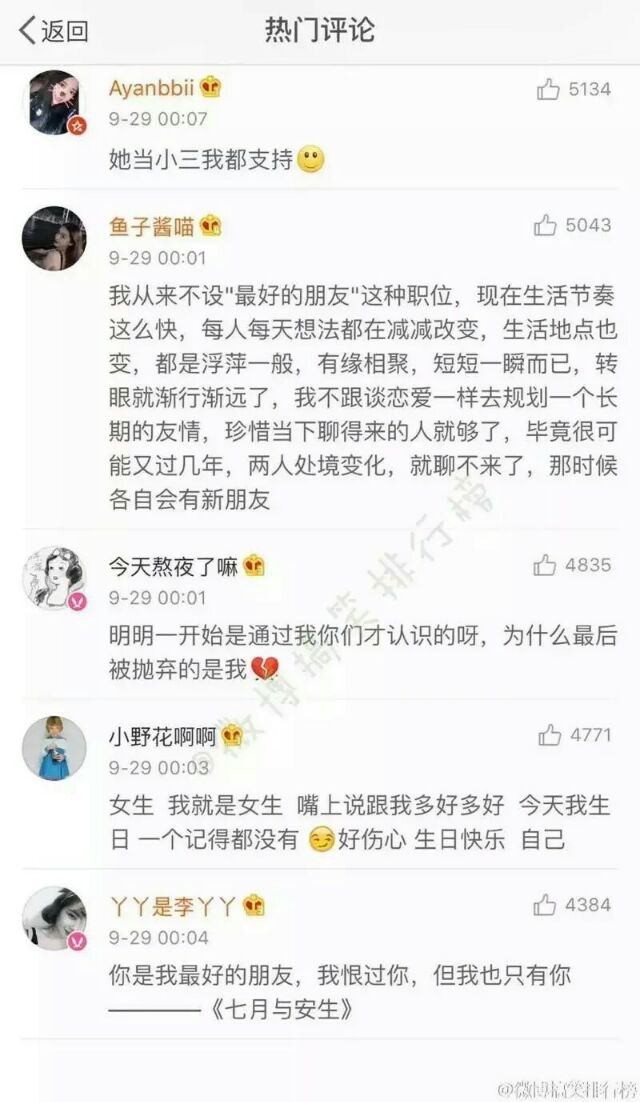The image size is (640, 1102).
Task: Open 丫丫是李丫丫's profile picture
Action: [54, 919]
